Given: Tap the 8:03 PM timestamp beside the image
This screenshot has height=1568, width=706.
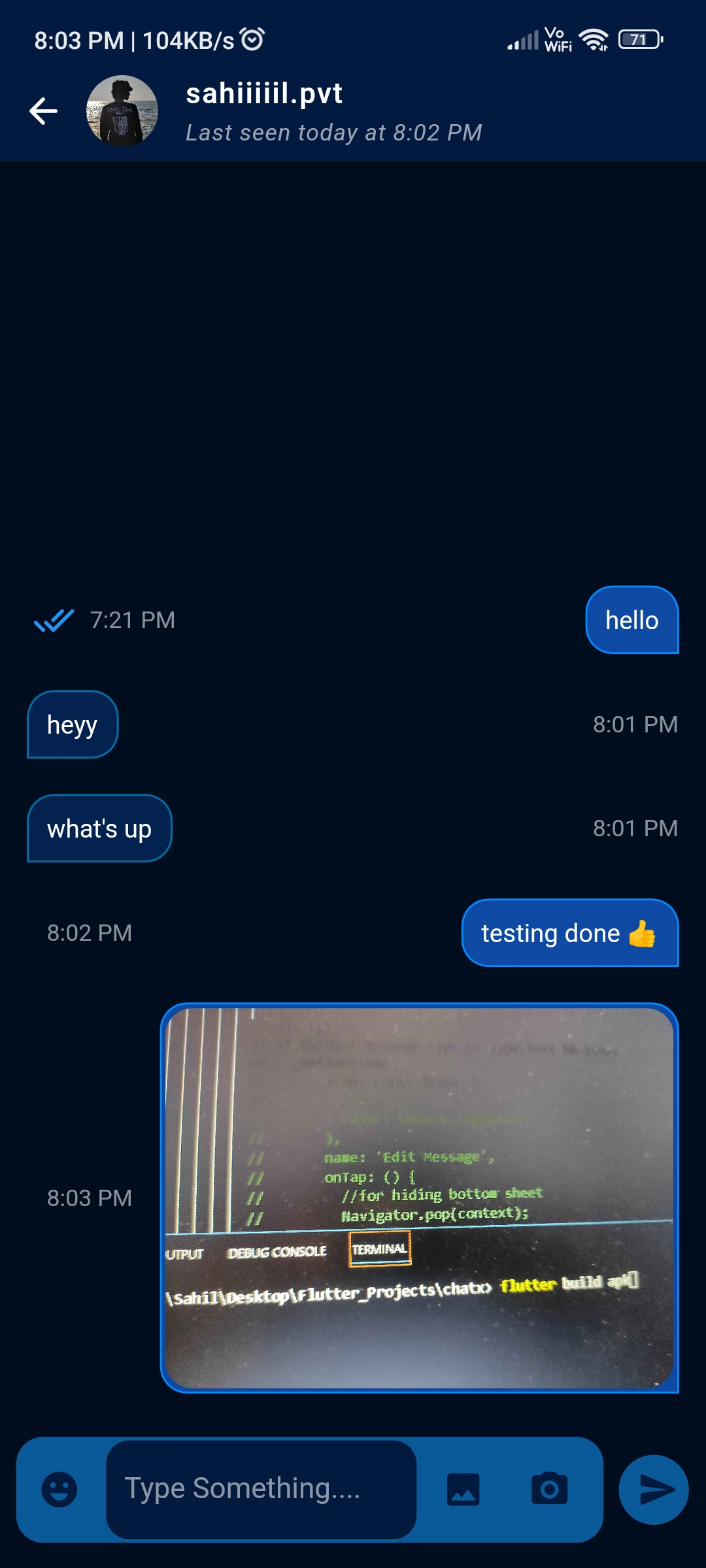Looking at the screenshot, I should click(88, 1198).
